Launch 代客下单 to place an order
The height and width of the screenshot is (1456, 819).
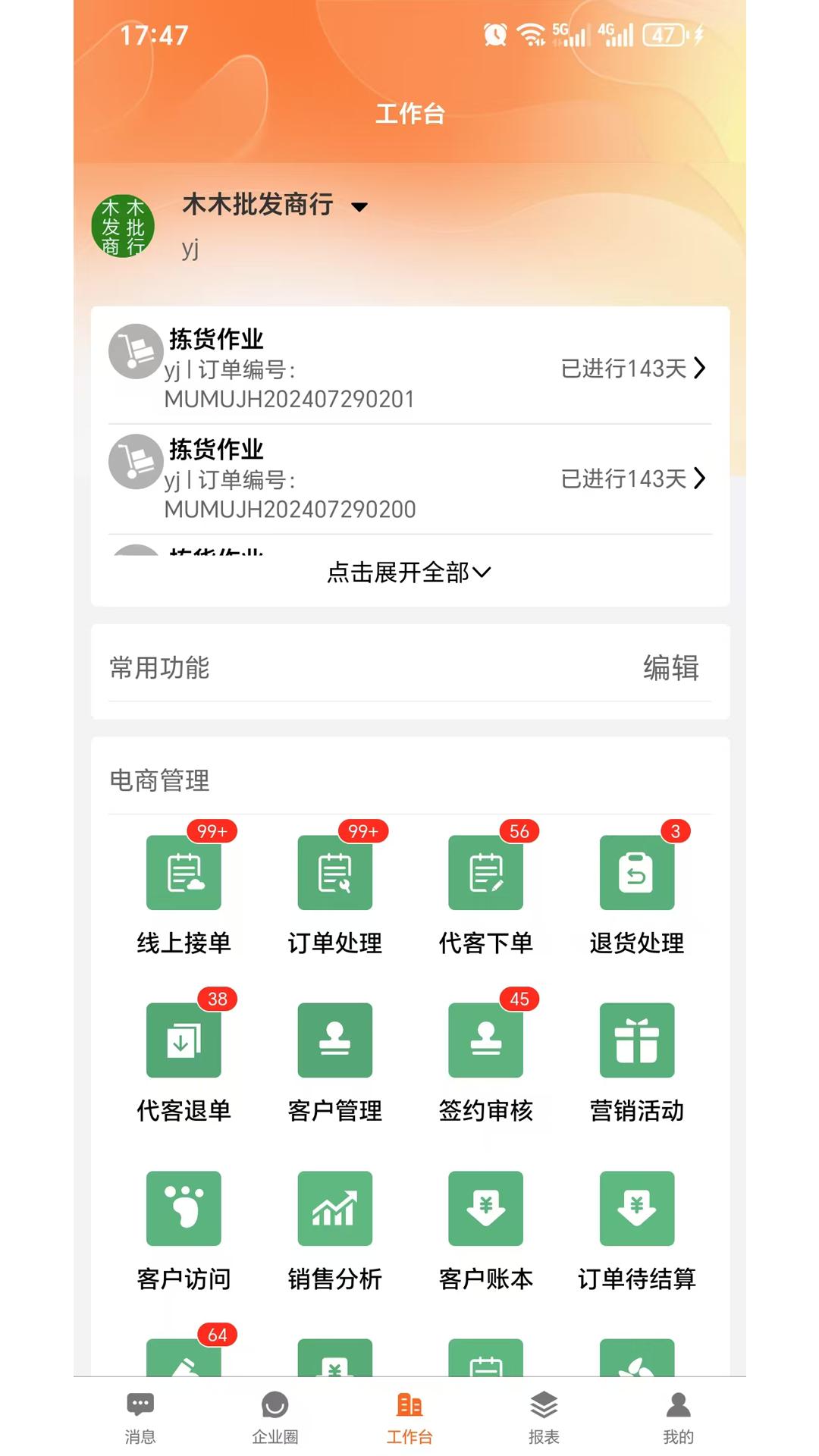coord(485,890)
